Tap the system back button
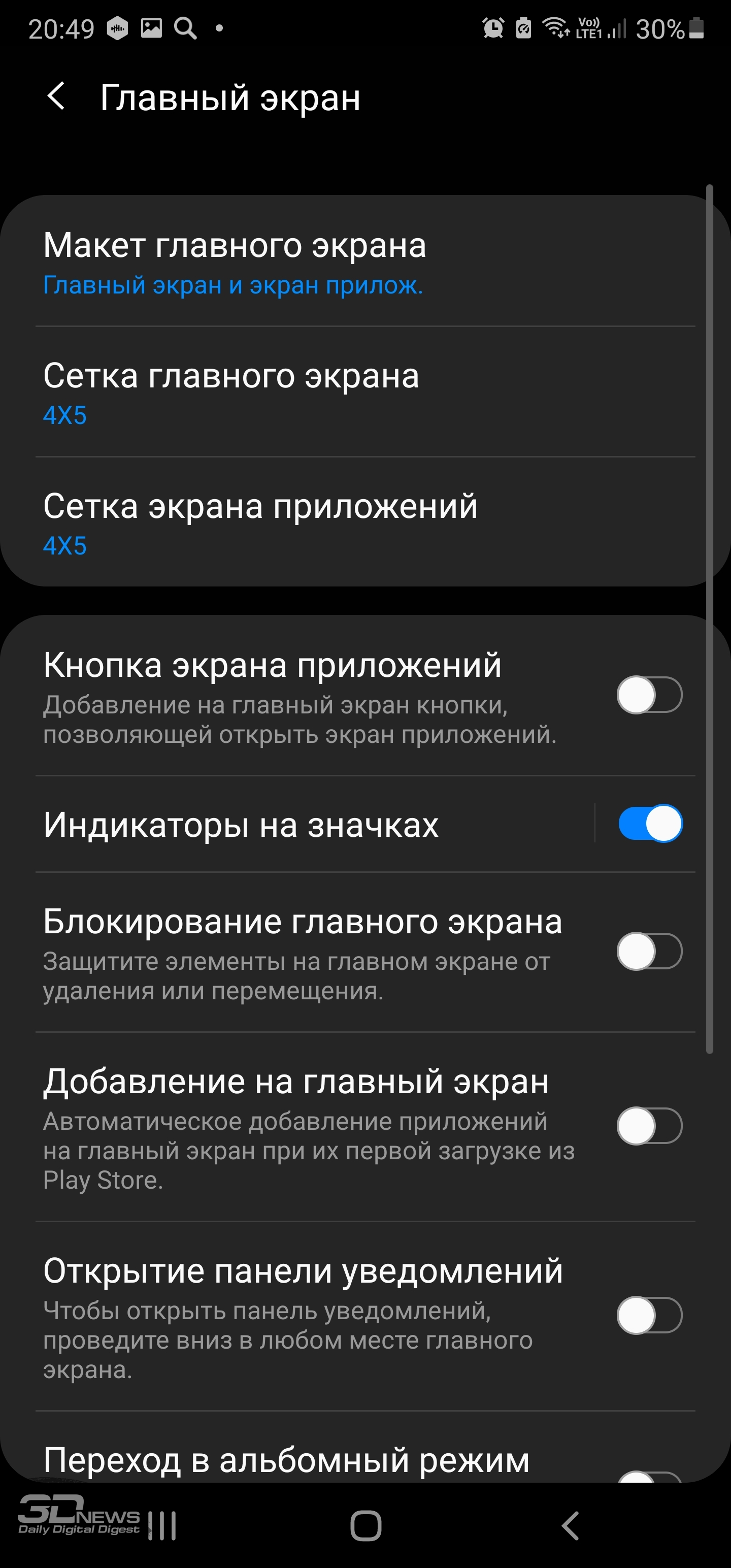The image size is (731, 1568). (x=570, y=1526)
